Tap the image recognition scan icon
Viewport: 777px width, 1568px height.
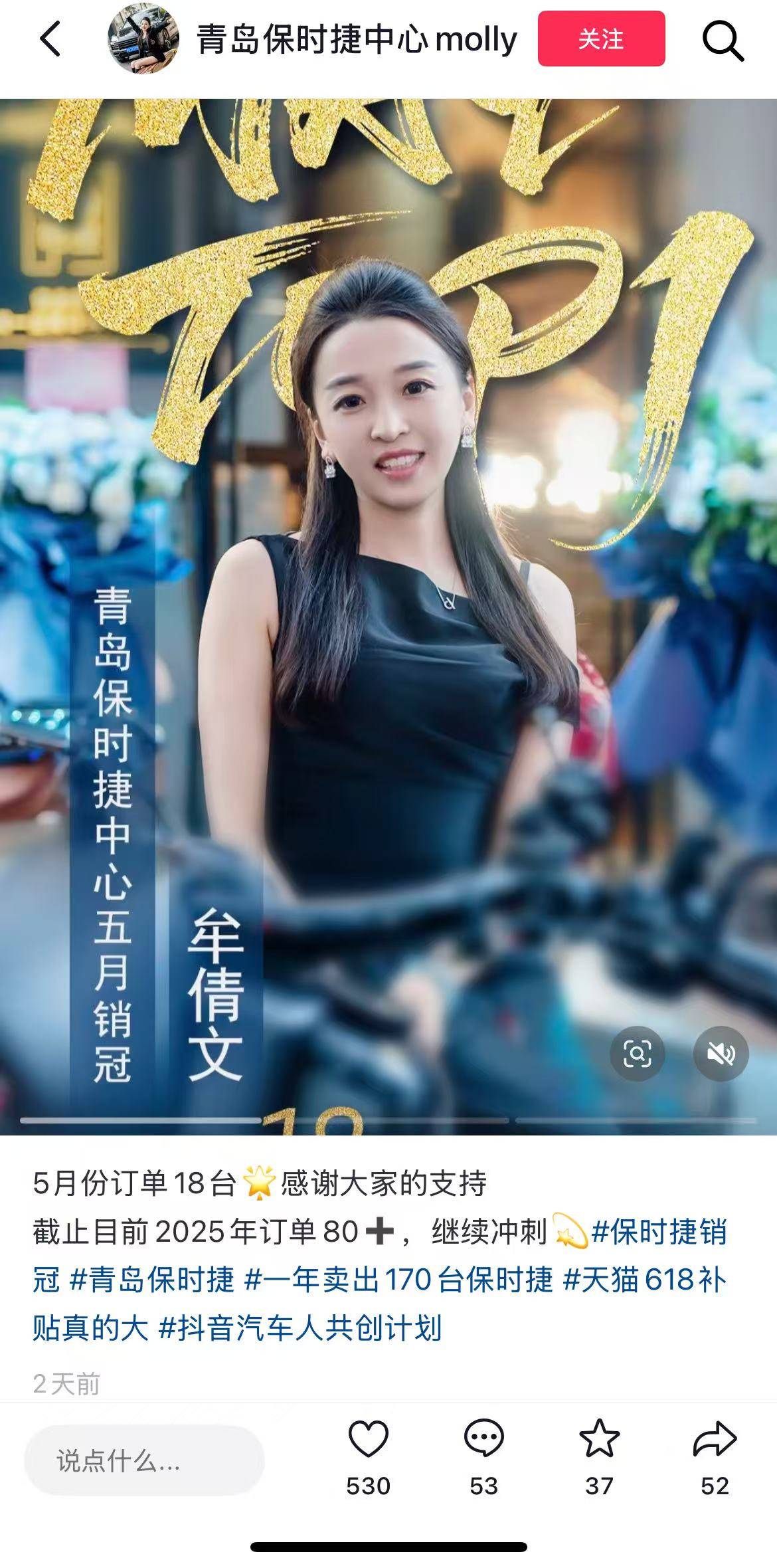coord(637,1053)
